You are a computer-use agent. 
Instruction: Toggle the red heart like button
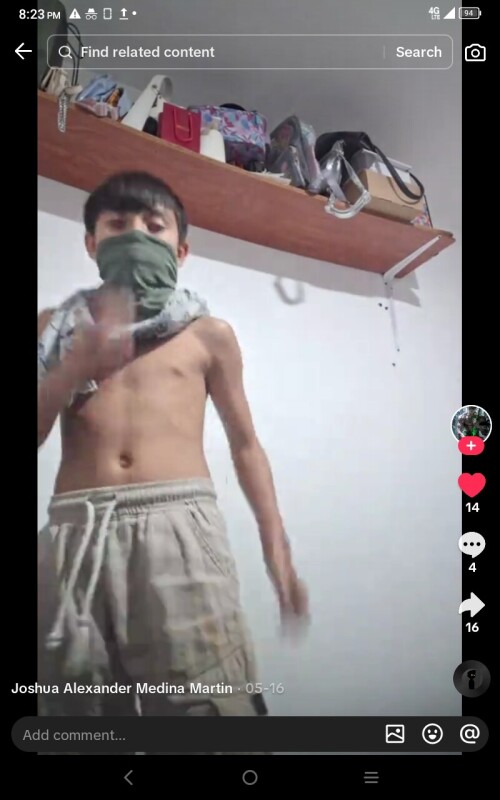click(472, 485)
